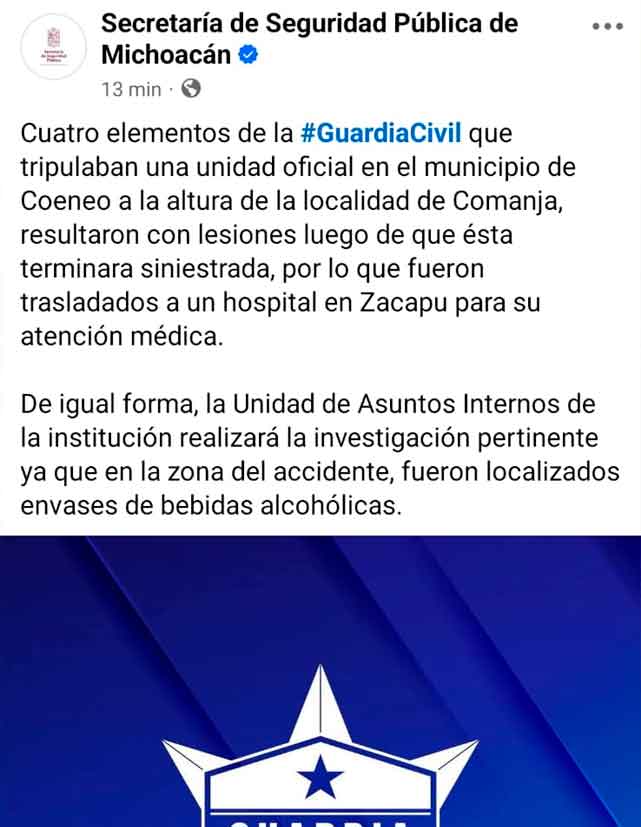Open the Guardia Civil image attached to post

[320, 680]
